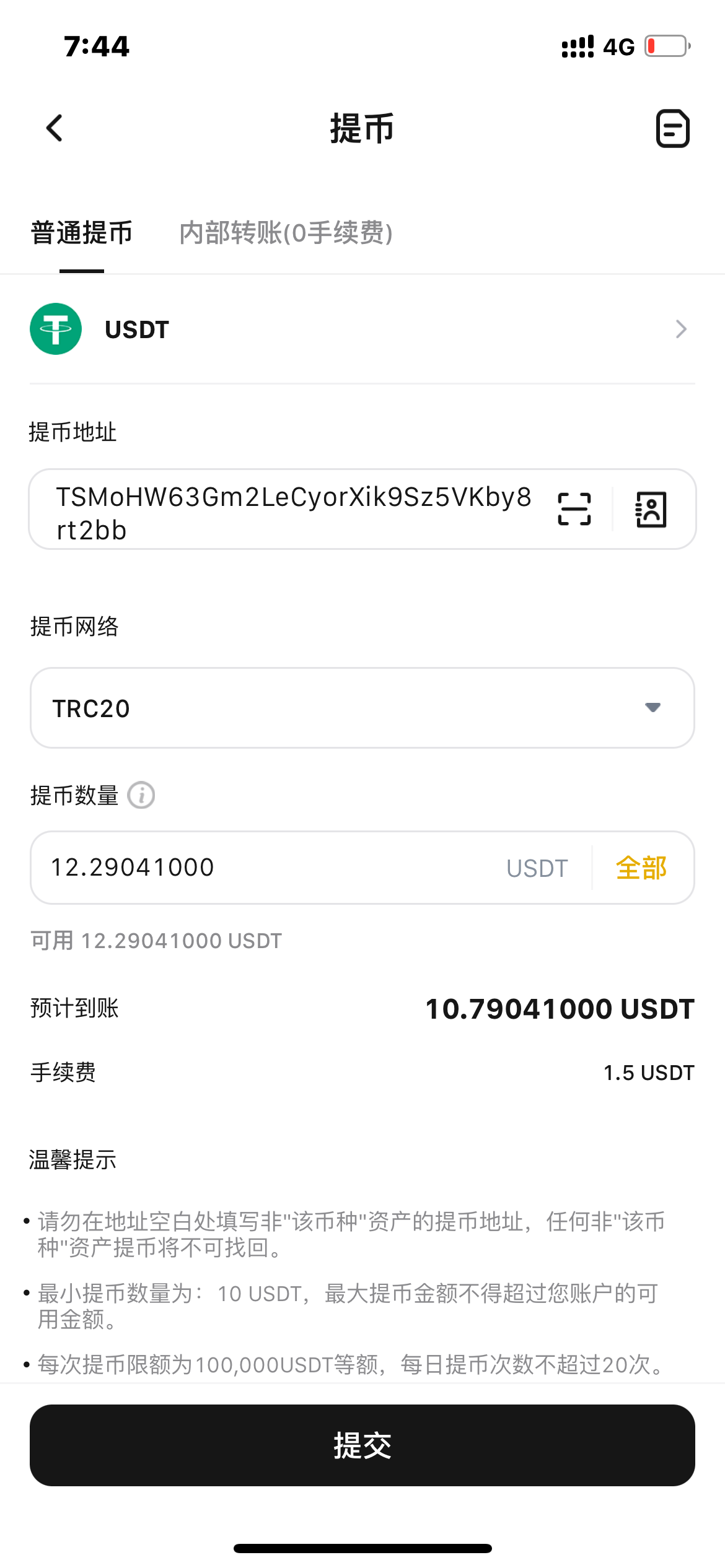Submit withdrawal with 提交 button
This screenshot has width=725, height=1568.
click(362, 1445)
